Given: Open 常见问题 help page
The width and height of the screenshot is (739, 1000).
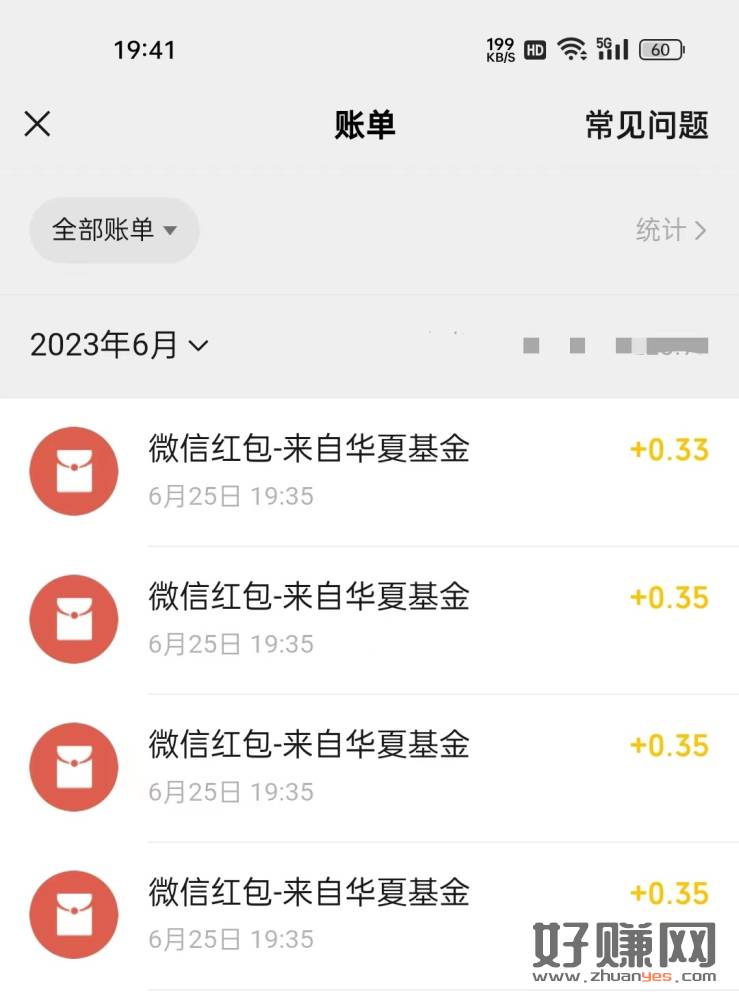Looking at the screenshot, I should [x=646, y=125].
